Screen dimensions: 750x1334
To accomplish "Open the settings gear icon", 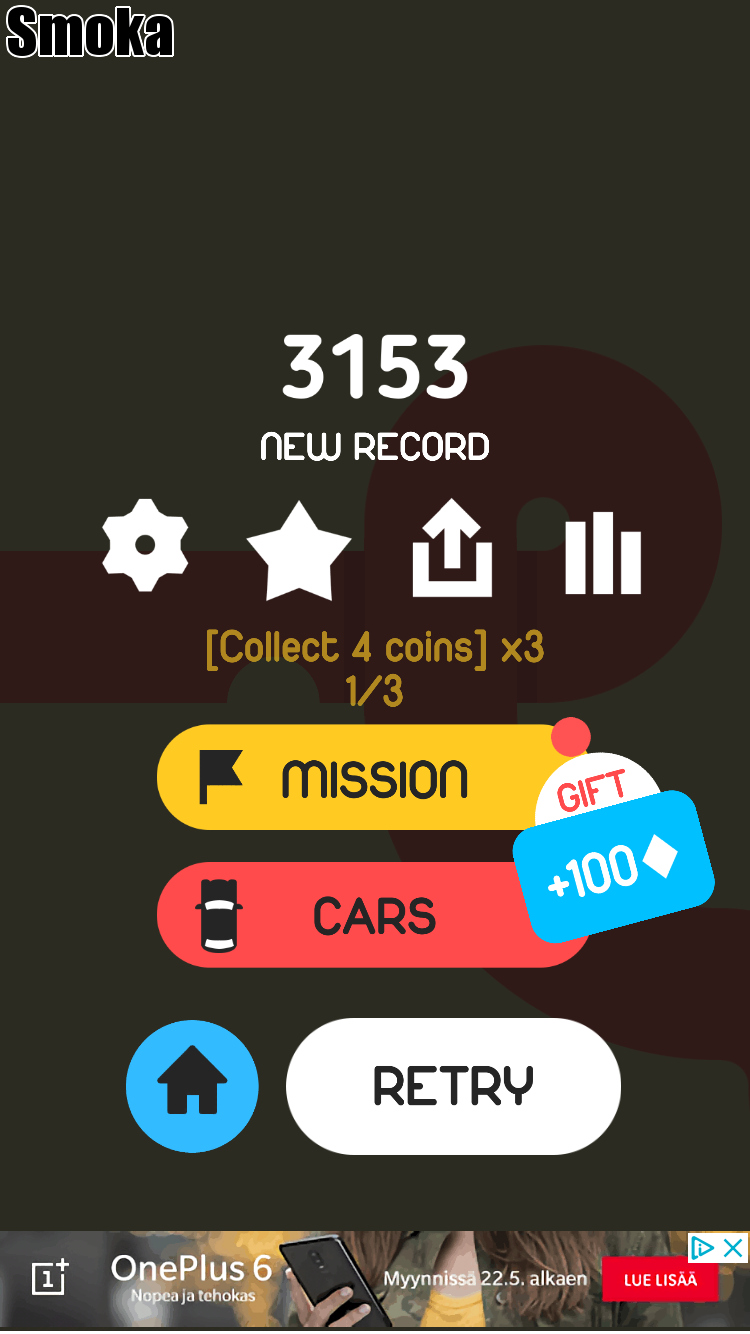I will click(x=145, y=545).
